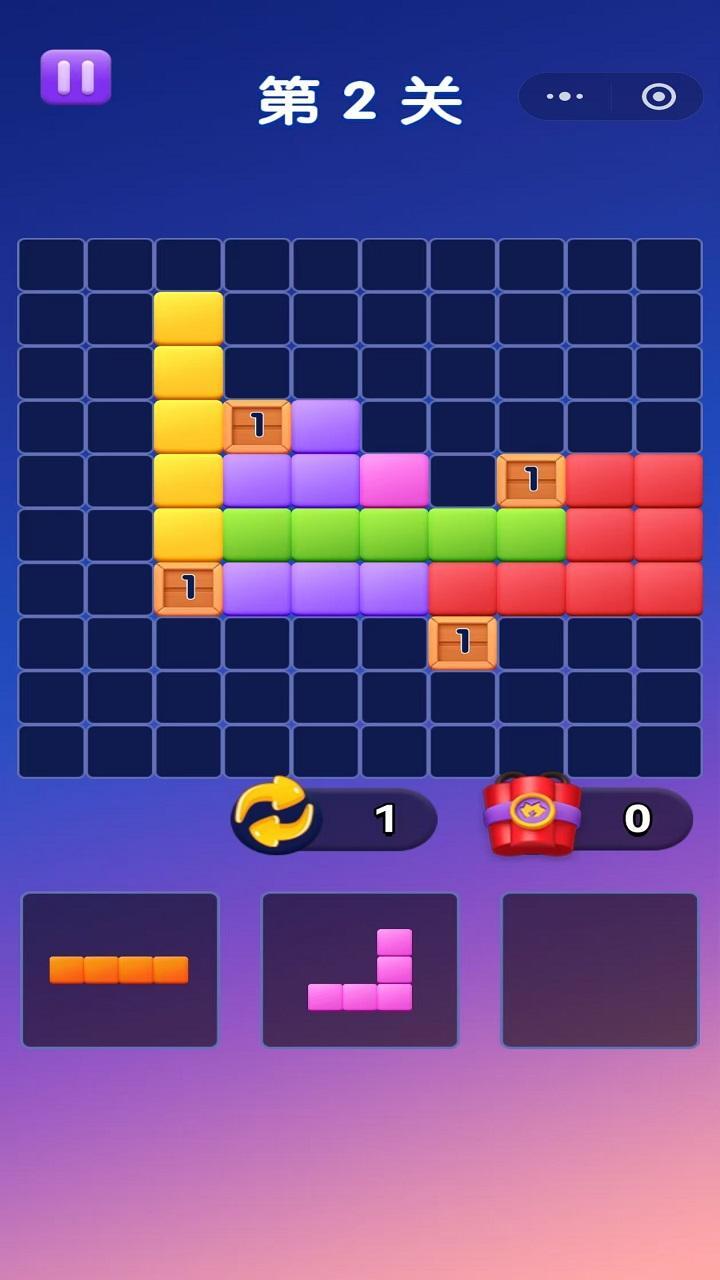Select the pink L-shaped piece
The height and width of the screenshot is (1280, 720).
point(361,970)
